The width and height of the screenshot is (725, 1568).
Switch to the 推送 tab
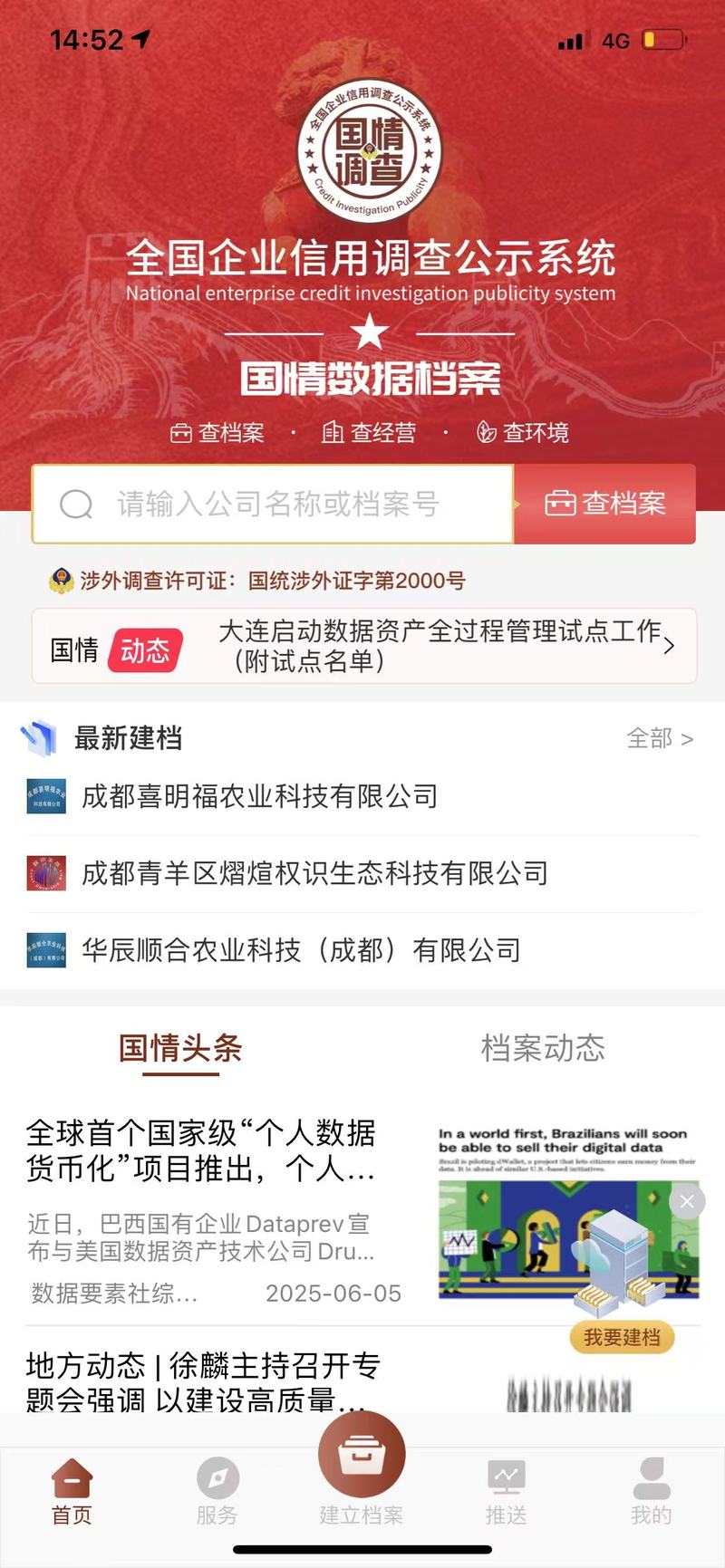coord(507,1491)
